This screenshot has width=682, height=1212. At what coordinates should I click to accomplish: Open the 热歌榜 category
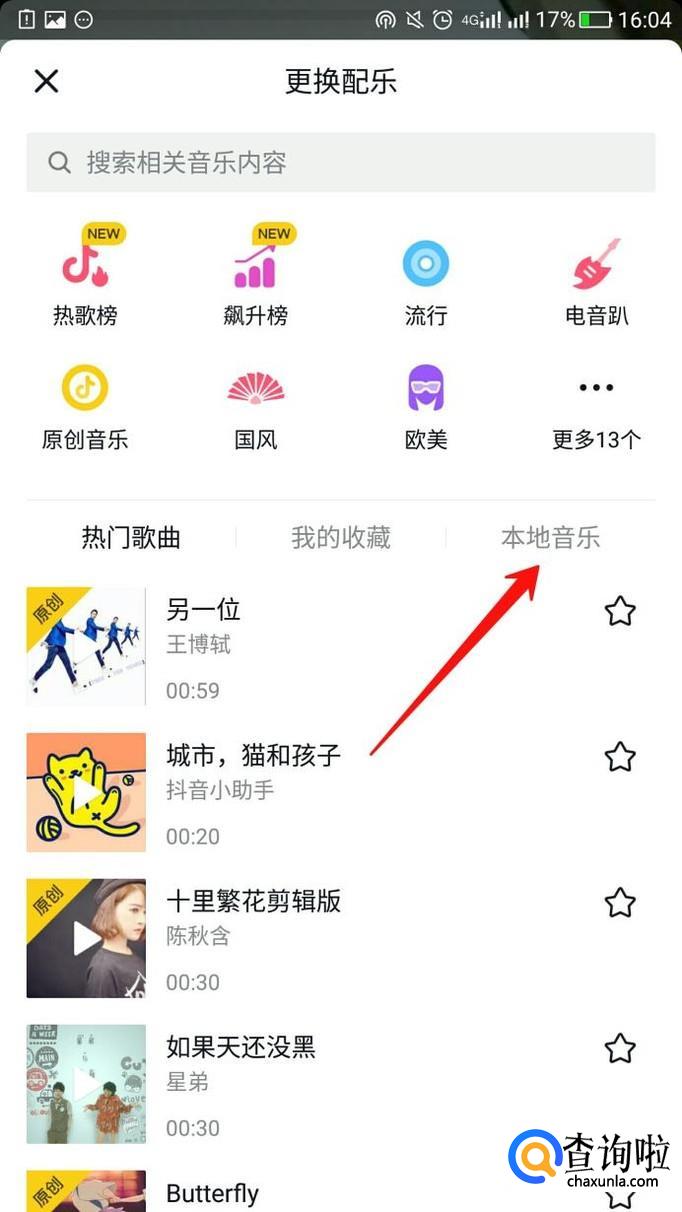pyautogui.click(x=85, y=280)
